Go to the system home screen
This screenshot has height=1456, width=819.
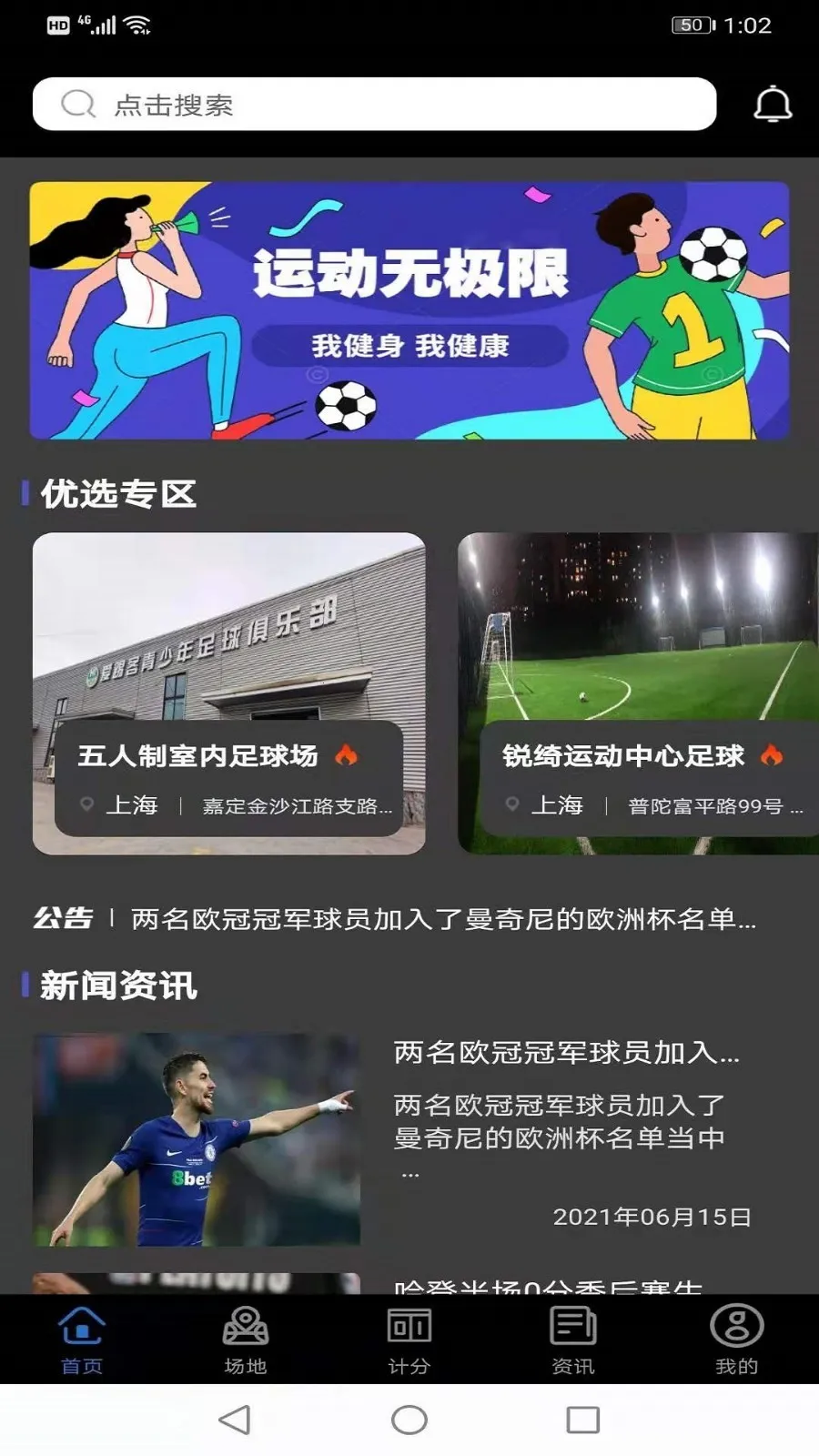click(409, 1420)
